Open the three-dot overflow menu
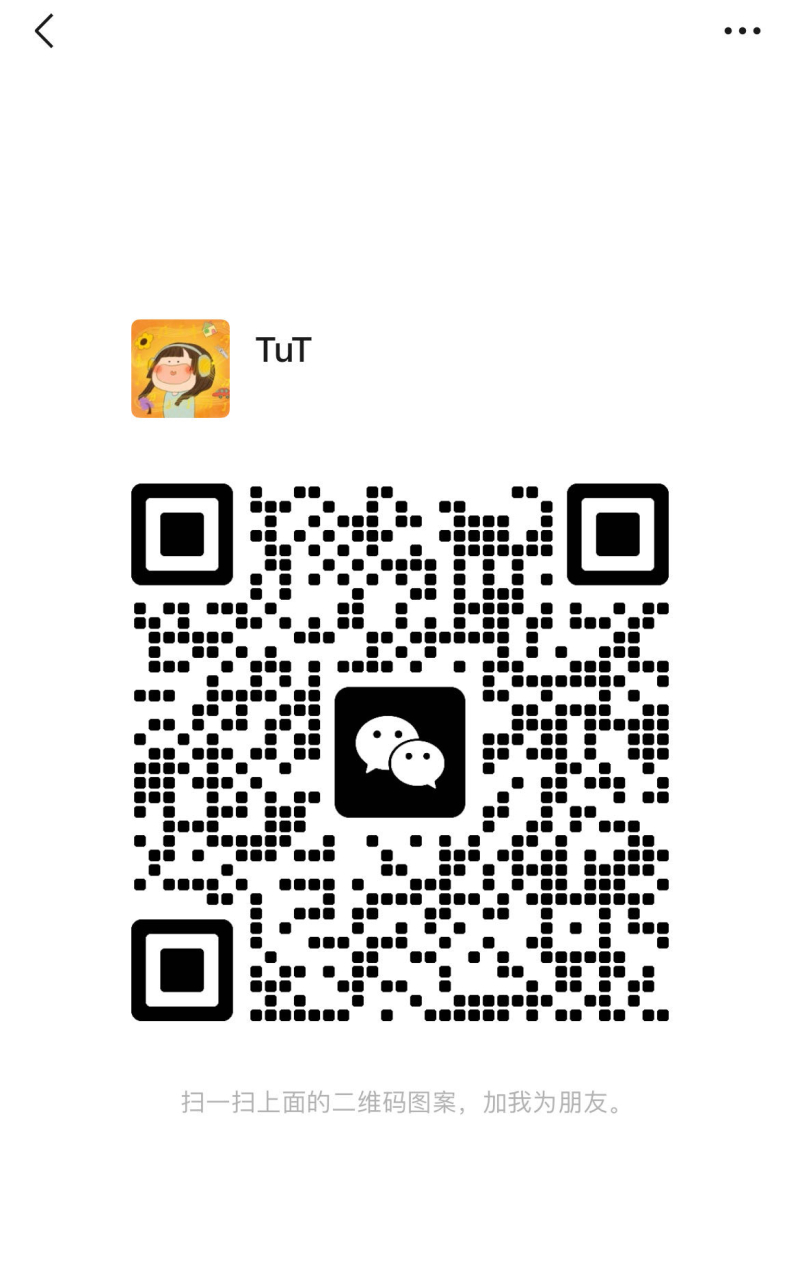The width and height of the screenshot is (800, 1268). pos(742,31)
